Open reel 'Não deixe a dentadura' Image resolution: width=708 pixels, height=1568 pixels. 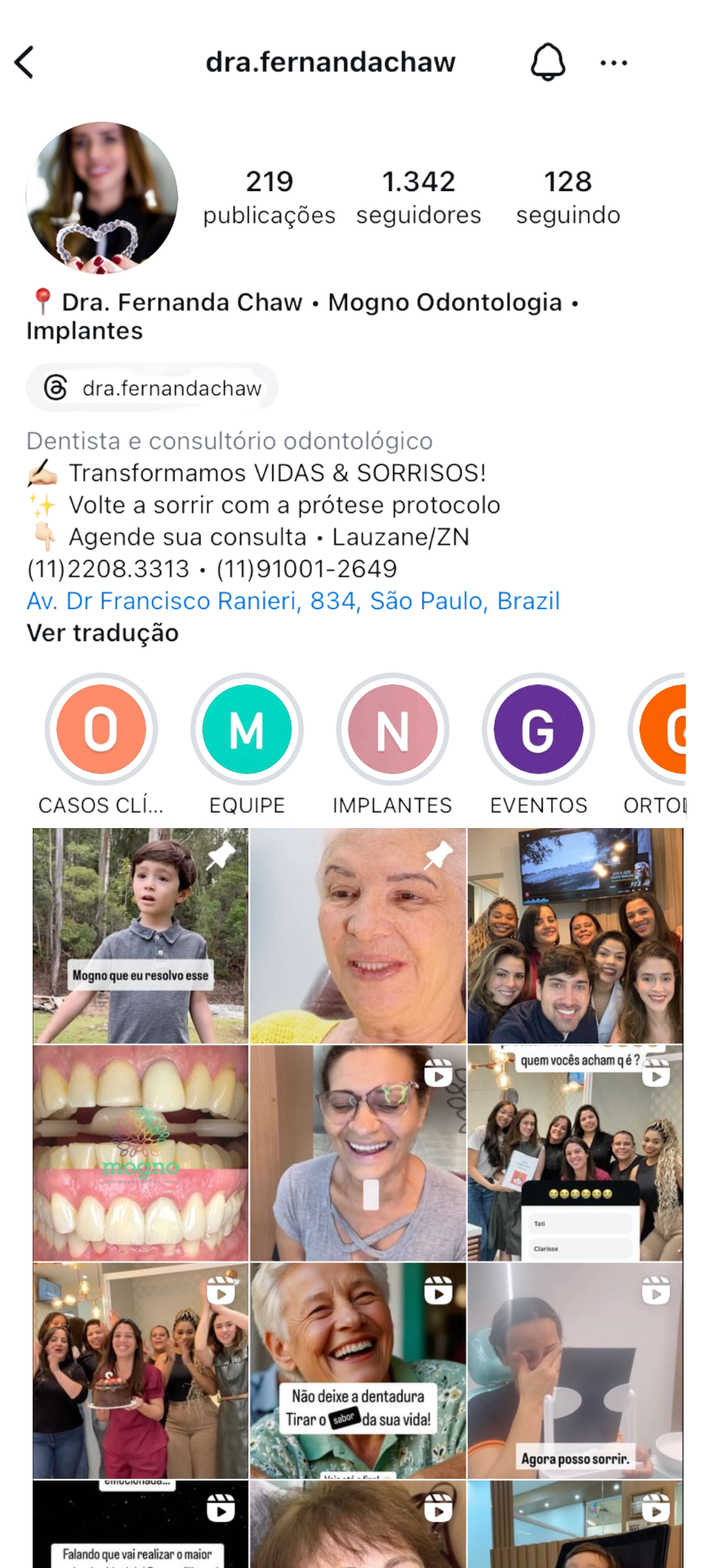tap(358, 1370)
